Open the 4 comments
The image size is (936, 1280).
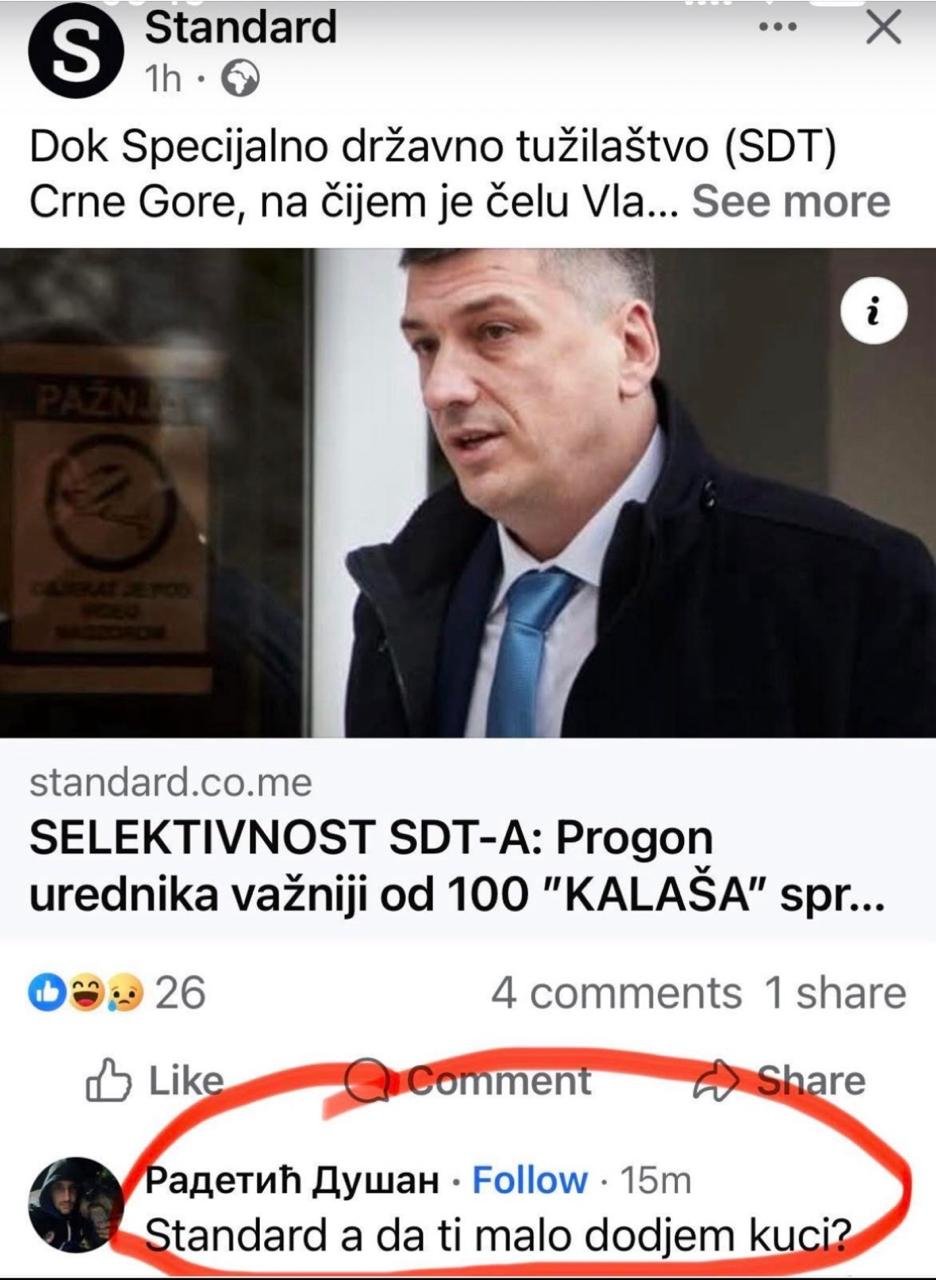pos(615,993)
